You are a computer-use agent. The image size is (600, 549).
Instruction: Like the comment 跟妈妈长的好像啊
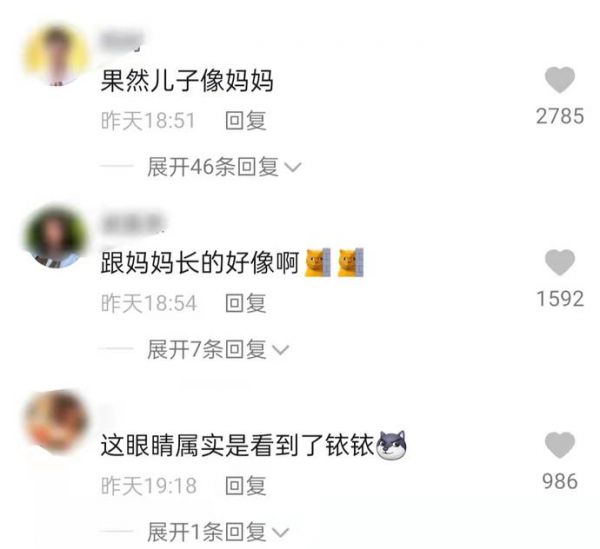pos(560,263)
